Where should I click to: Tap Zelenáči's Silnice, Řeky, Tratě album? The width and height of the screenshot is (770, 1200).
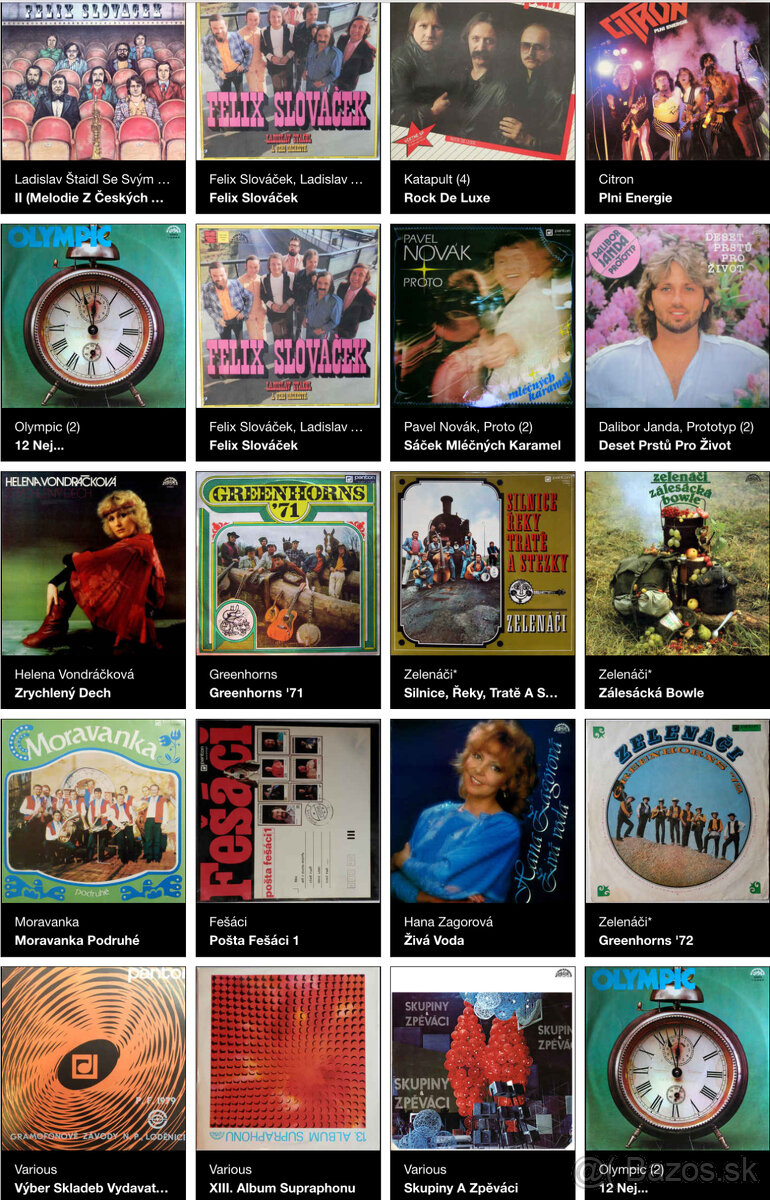click(x=482, y=563)
